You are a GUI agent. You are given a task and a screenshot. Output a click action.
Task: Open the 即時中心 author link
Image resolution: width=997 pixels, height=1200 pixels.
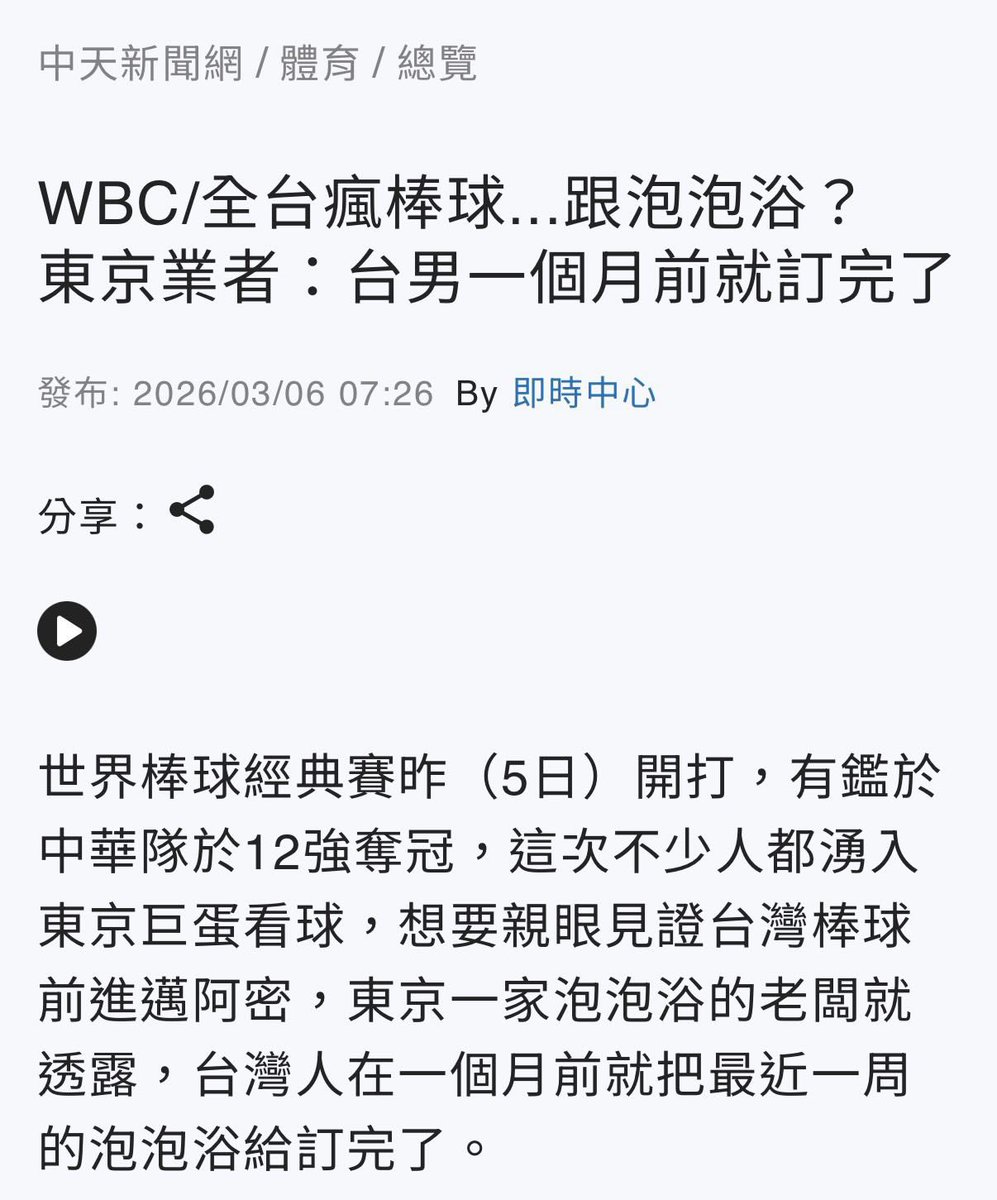[x=584, y=393]
